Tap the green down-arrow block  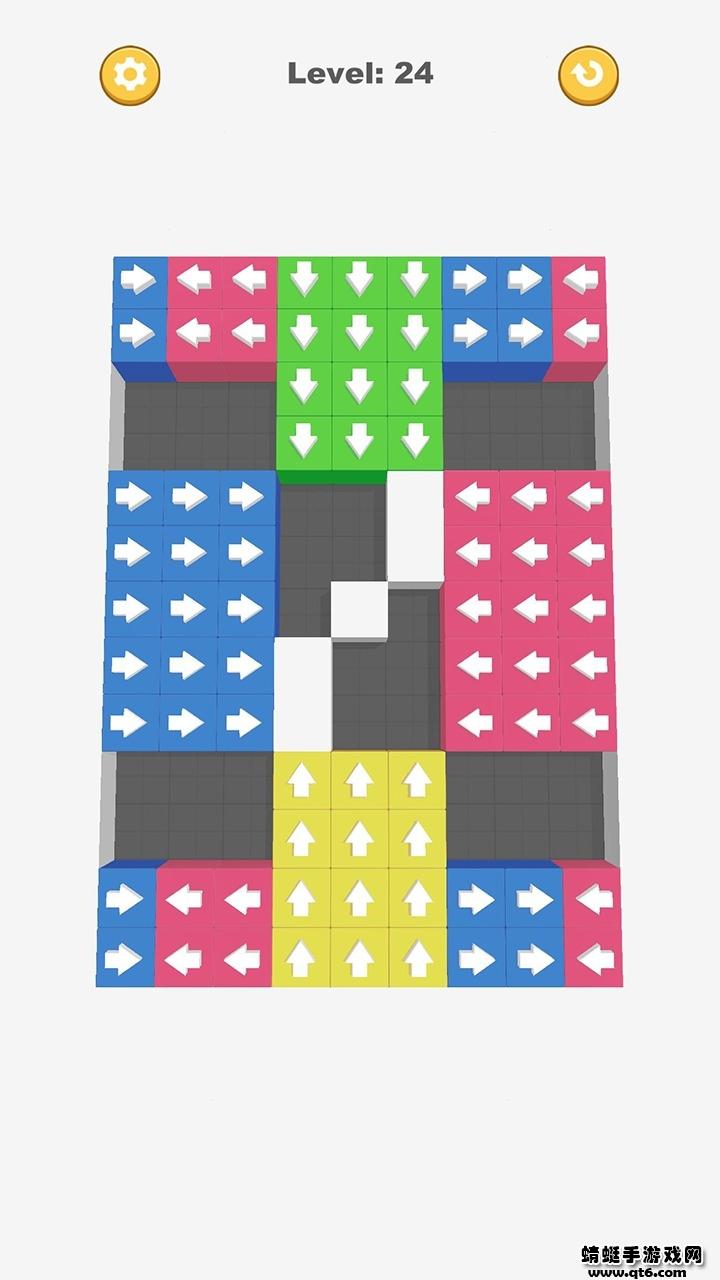coord(359,362)
